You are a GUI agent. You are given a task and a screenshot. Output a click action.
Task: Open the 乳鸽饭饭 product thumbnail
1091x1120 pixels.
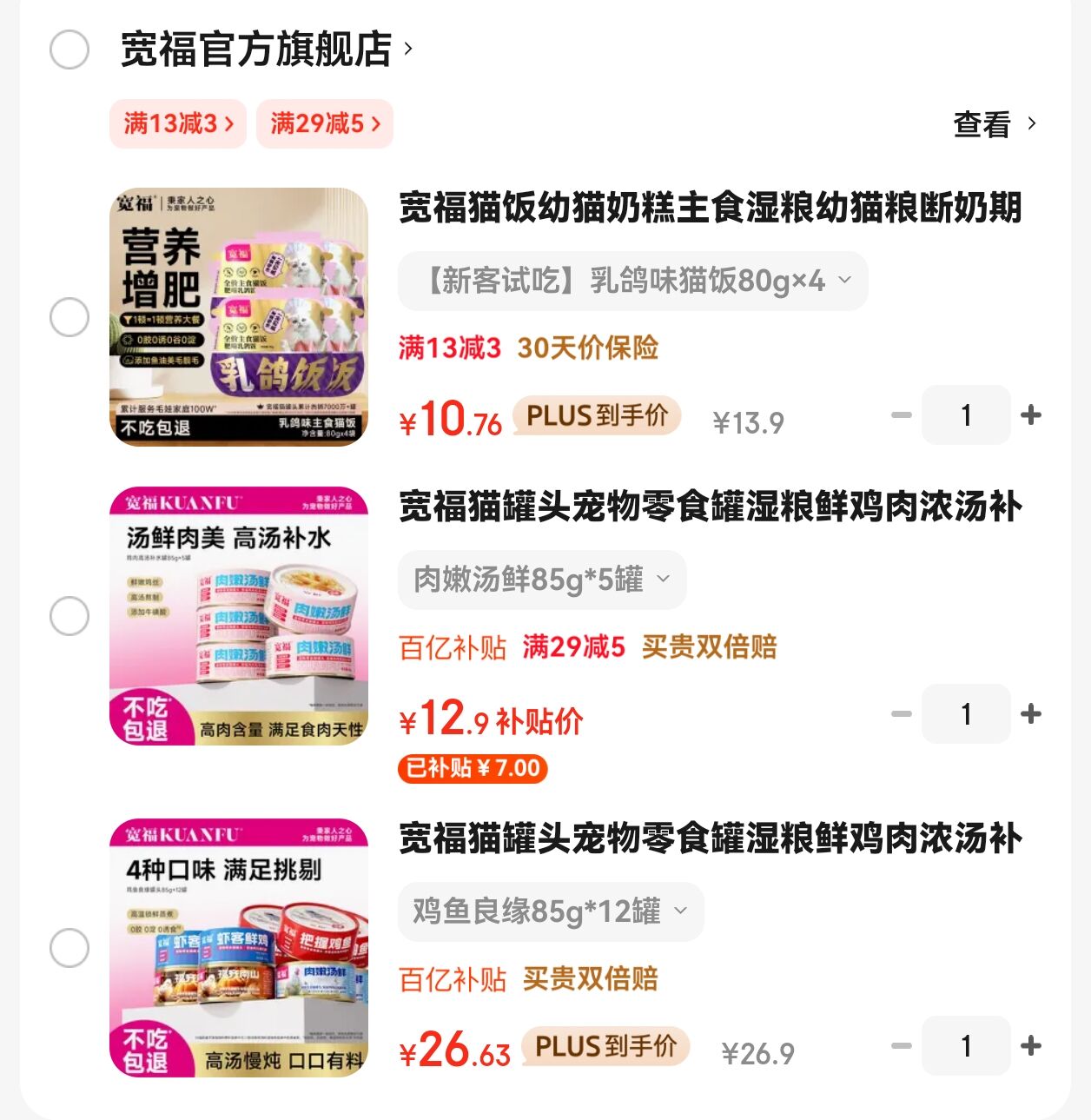pos(237,315)
